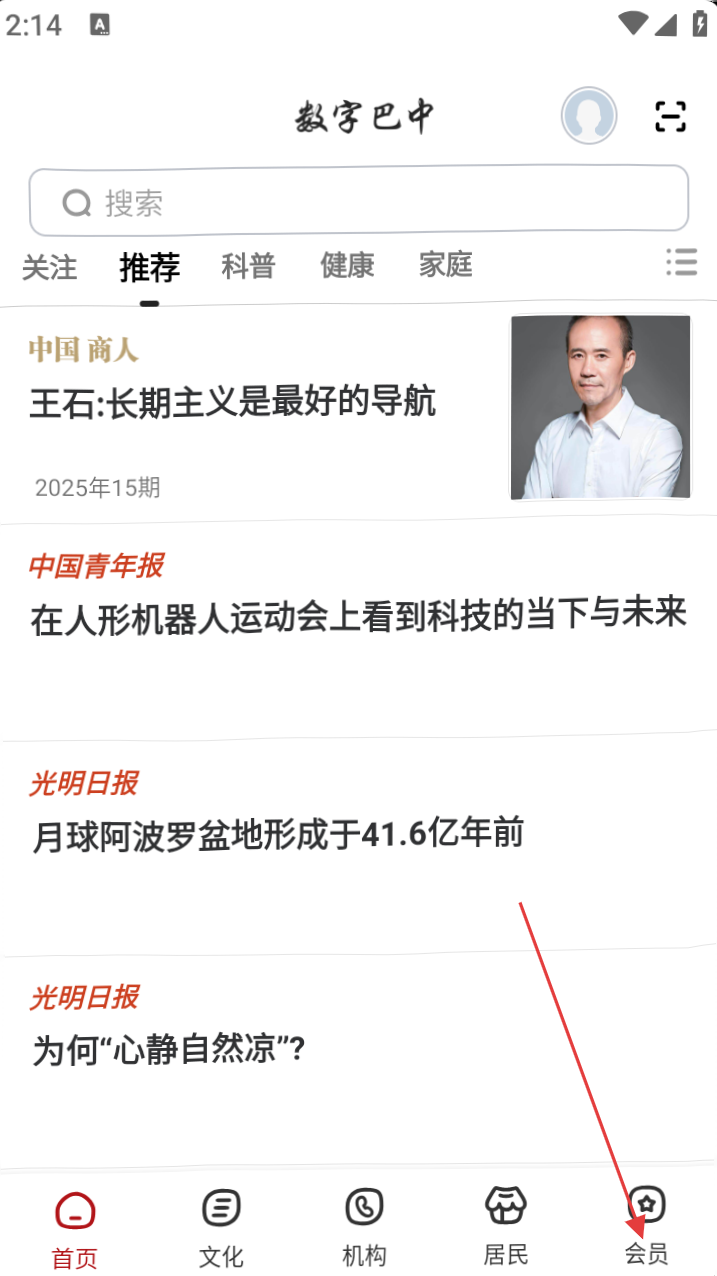Switch to the 关注 tab
This screenshot has width=717, height=1276.
[x=50, y=267]
